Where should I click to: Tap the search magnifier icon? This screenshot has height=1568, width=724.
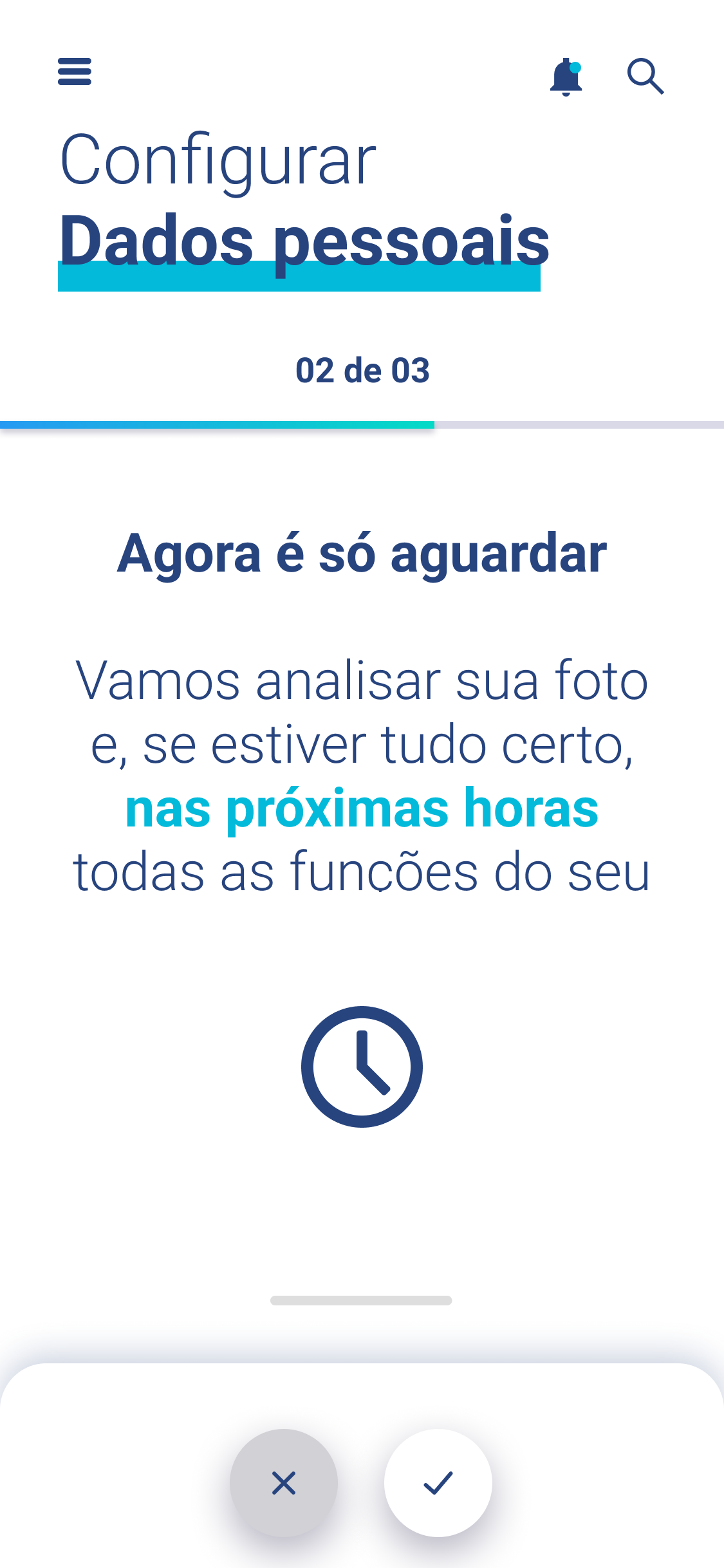[645, 77]
